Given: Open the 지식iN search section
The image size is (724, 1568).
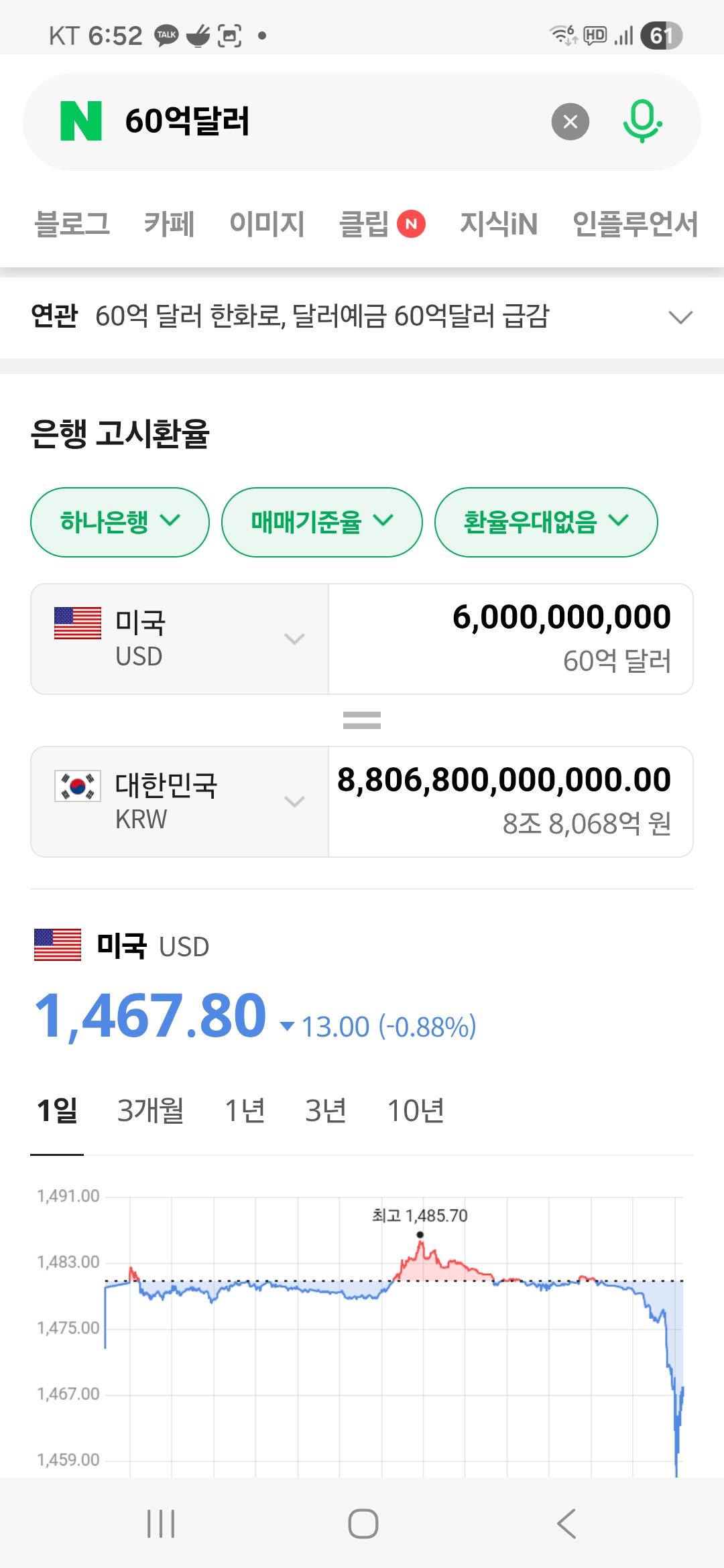Looking at the screenshot, I should pos(499,224).
